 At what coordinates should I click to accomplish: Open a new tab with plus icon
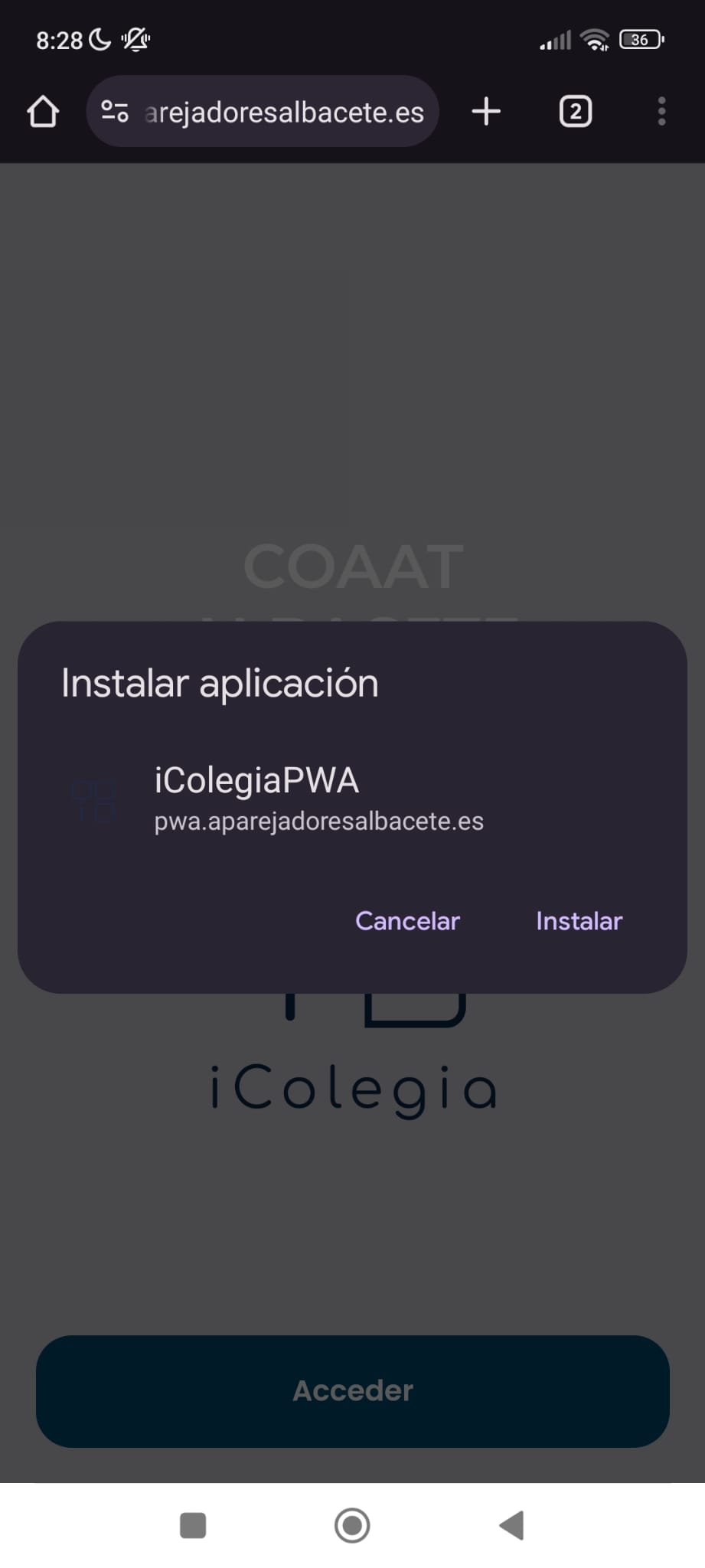(x=486, y=112)
